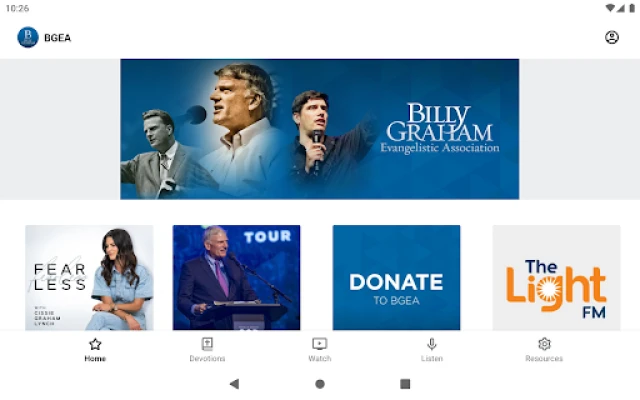
Task: Open The Light FM tile
Action: pos(556,277)
